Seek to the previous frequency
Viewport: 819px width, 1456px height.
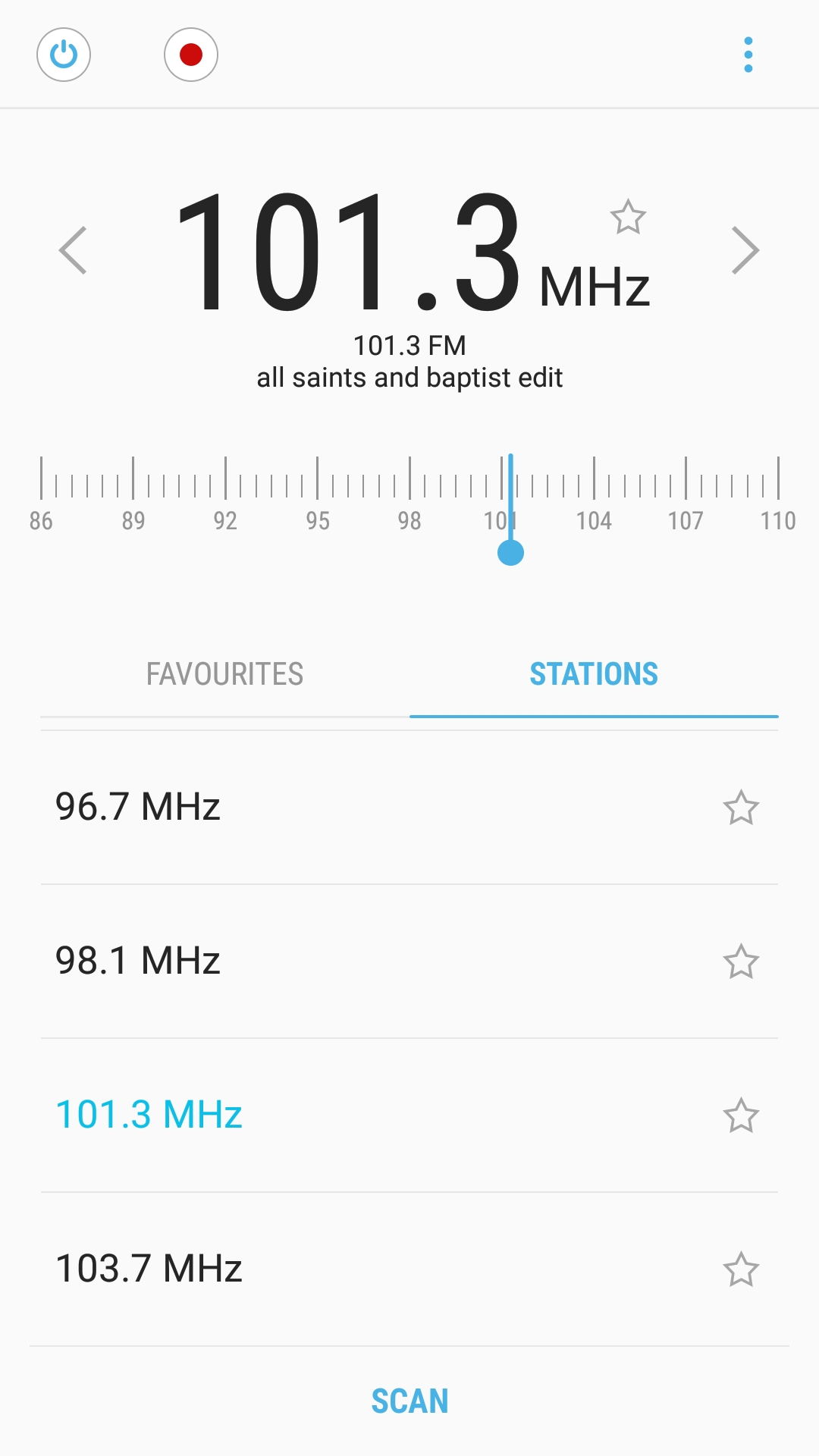coord(74,250)
